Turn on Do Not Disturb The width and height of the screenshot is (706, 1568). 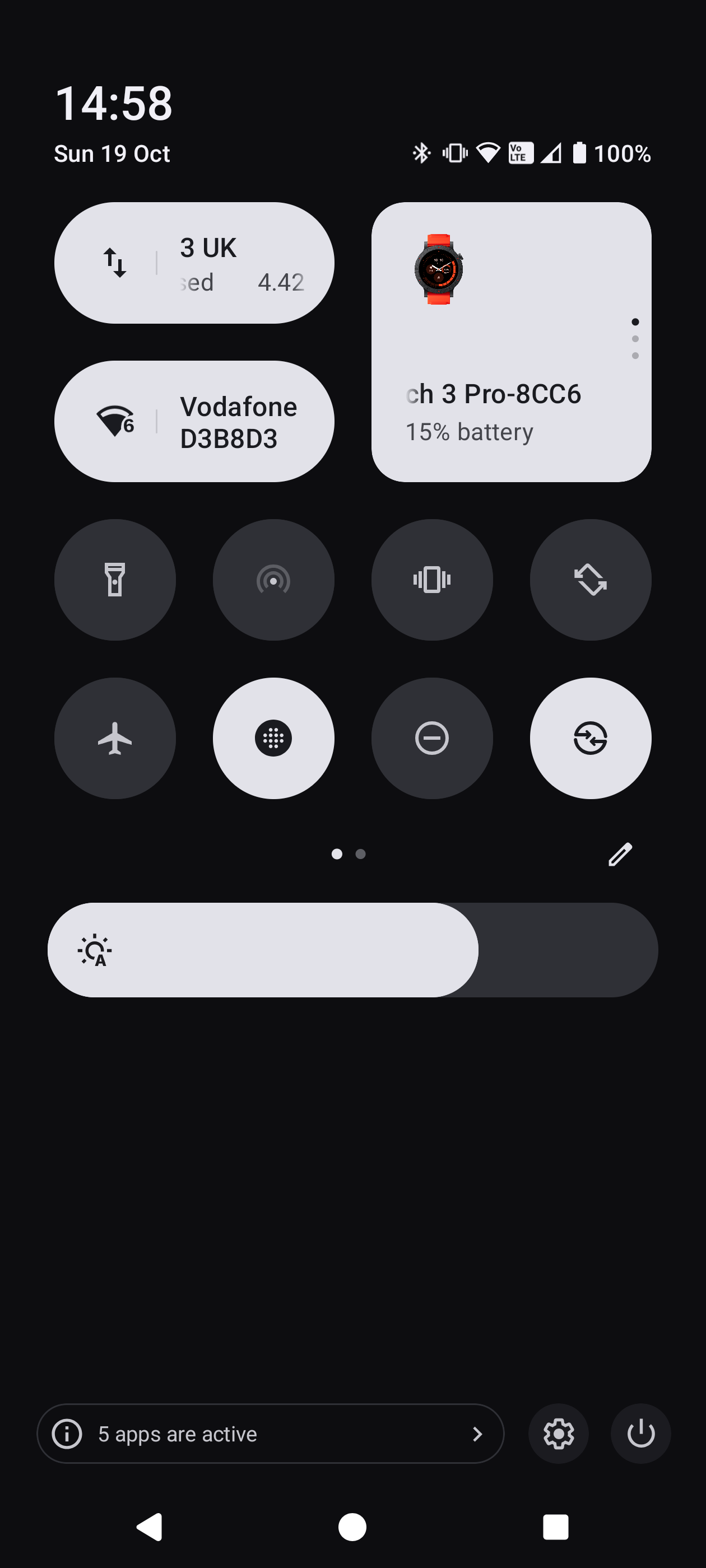pyautogui.click(x=432, y=738)
